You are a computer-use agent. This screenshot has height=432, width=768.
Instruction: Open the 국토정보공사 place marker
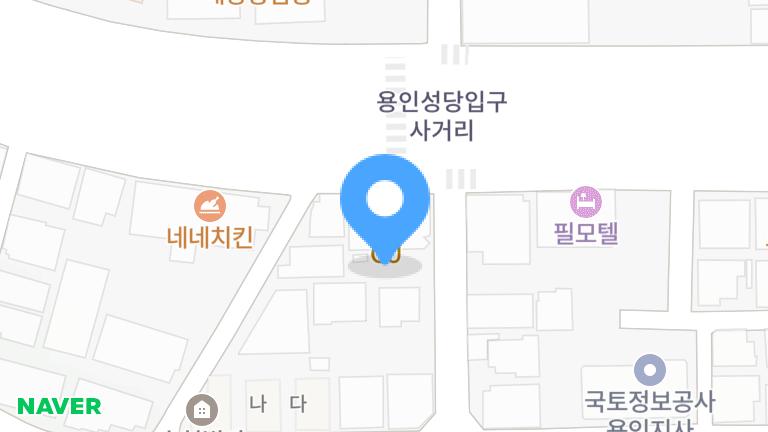click(650, 371)
